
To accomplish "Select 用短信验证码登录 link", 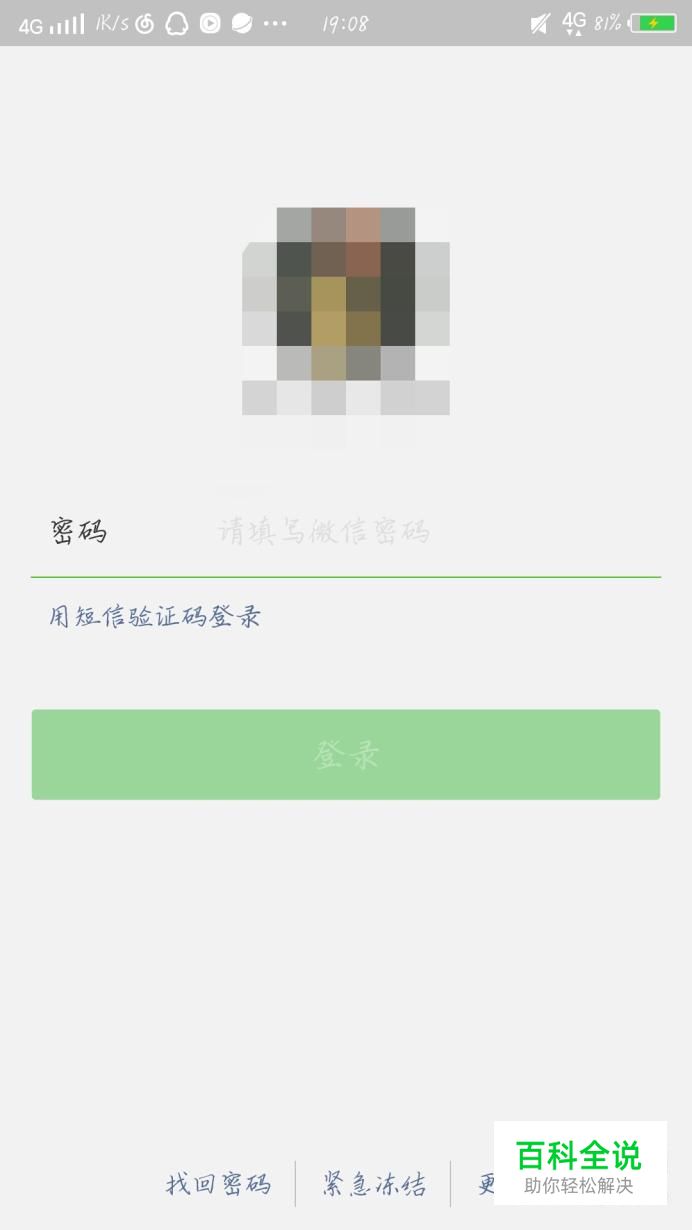I will point(155,616).
